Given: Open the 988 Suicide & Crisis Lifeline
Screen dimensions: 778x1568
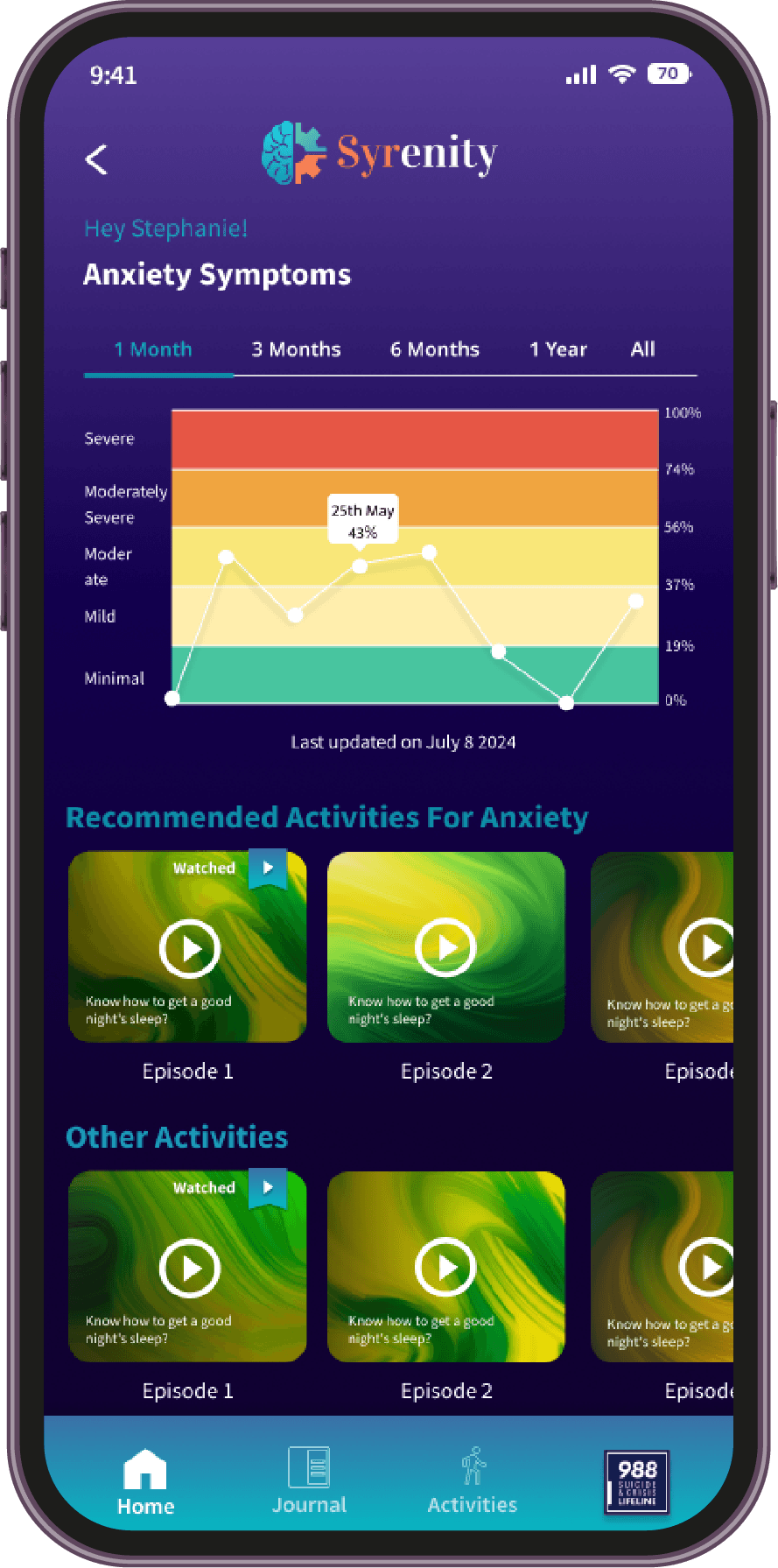Looking at the screenshot, I should click(637, 1481).
